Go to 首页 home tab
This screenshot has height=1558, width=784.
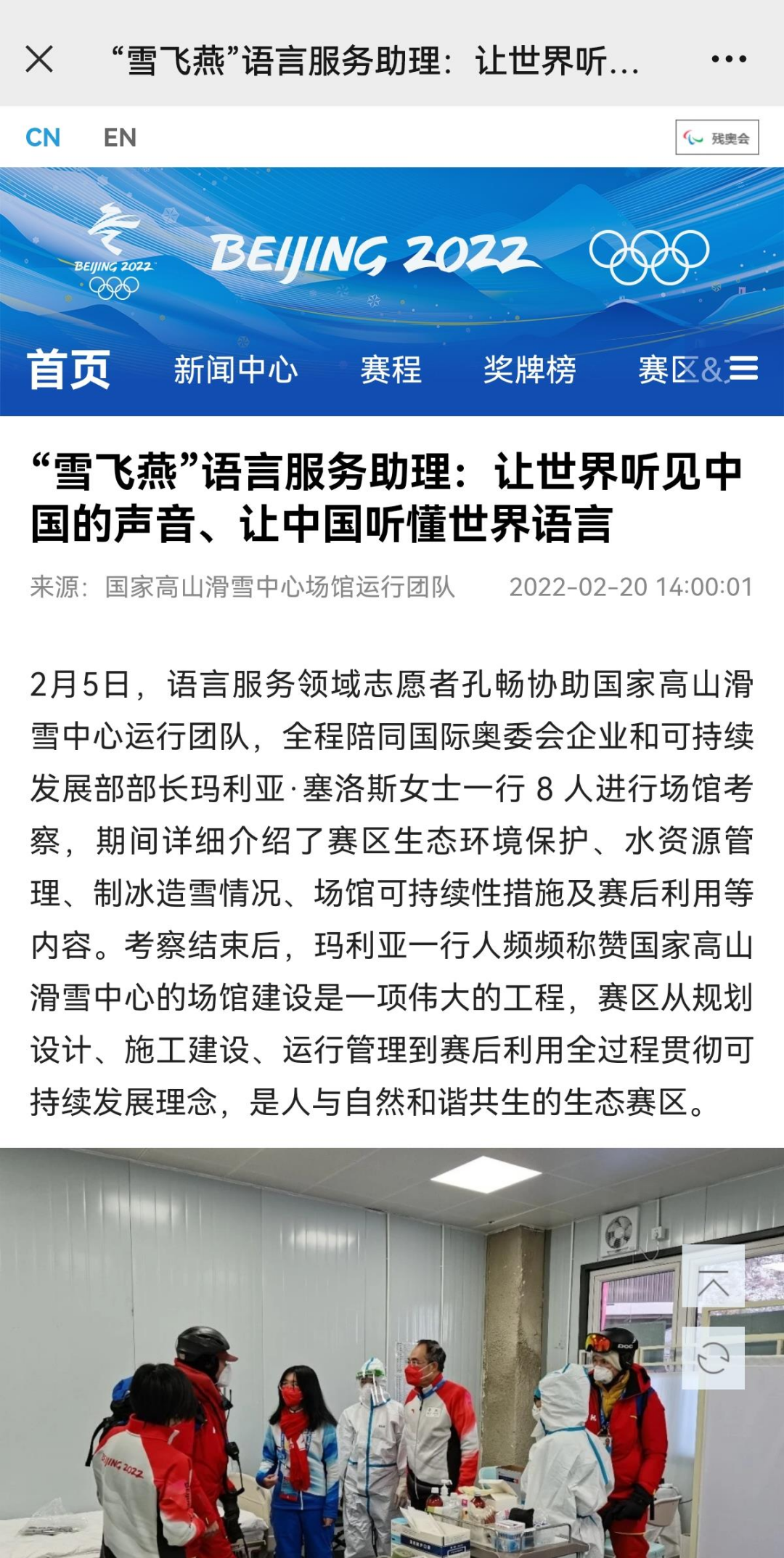pos(69,370)
